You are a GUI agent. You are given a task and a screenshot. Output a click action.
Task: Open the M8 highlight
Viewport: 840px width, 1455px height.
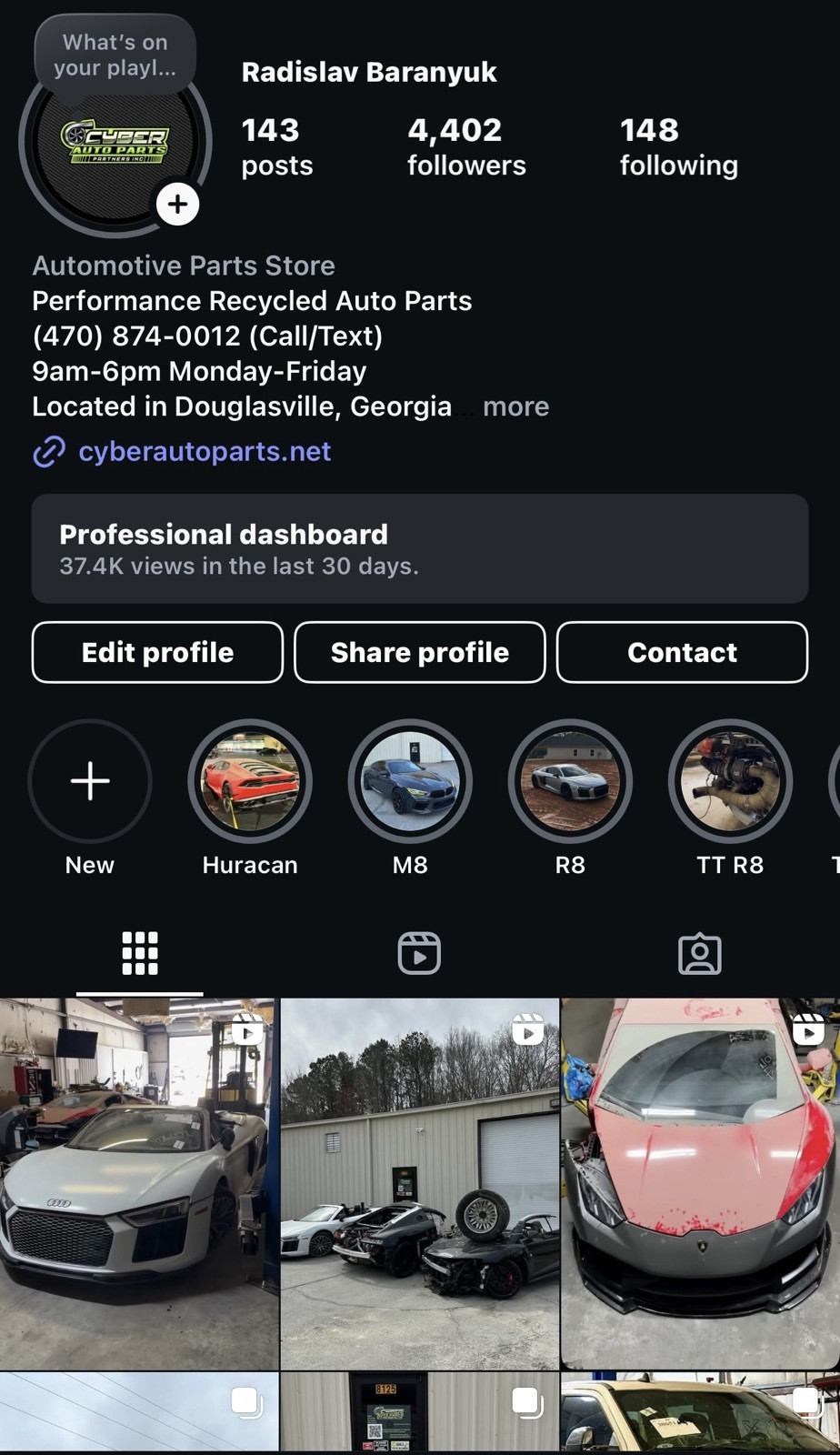tap(410, 781)
